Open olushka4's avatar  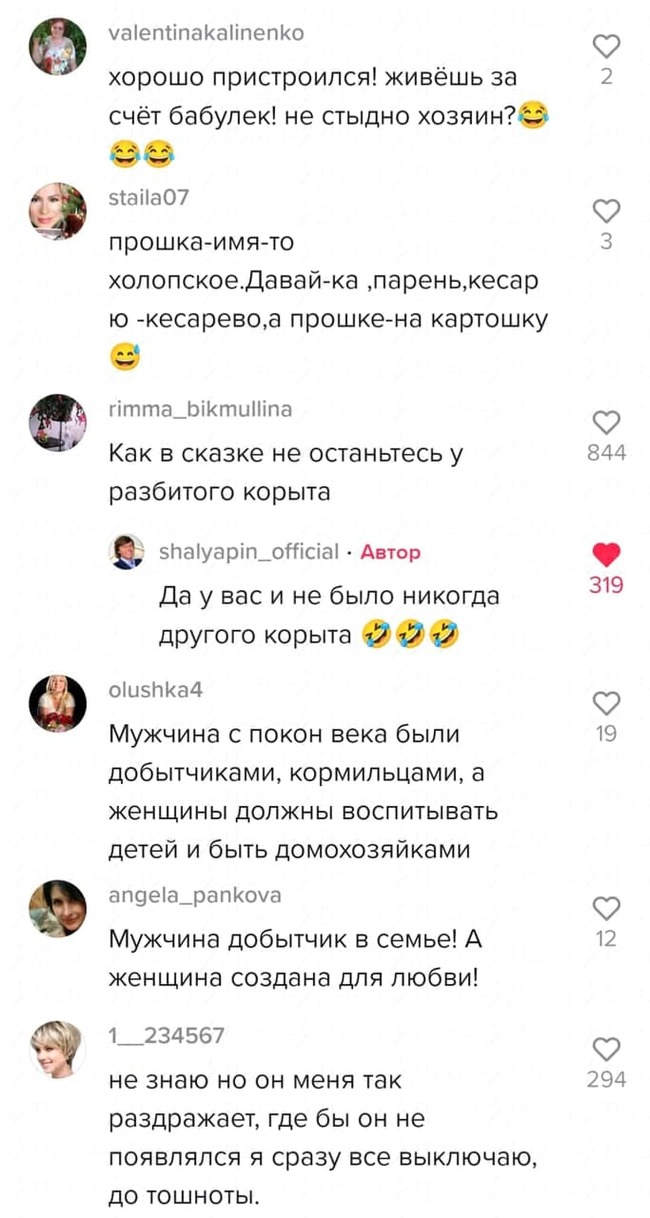click(57, 702)
